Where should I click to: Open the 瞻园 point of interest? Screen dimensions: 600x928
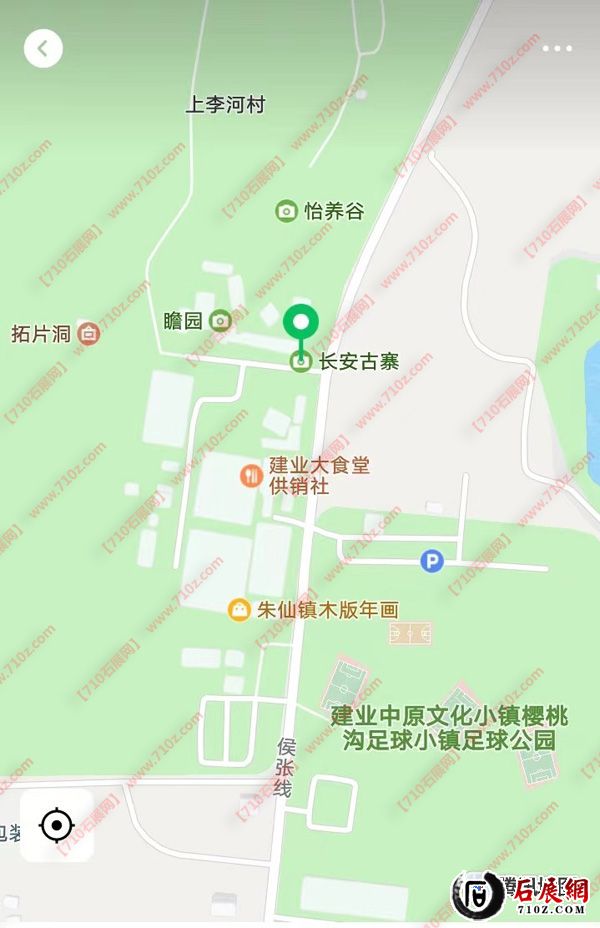click(220, 321)
